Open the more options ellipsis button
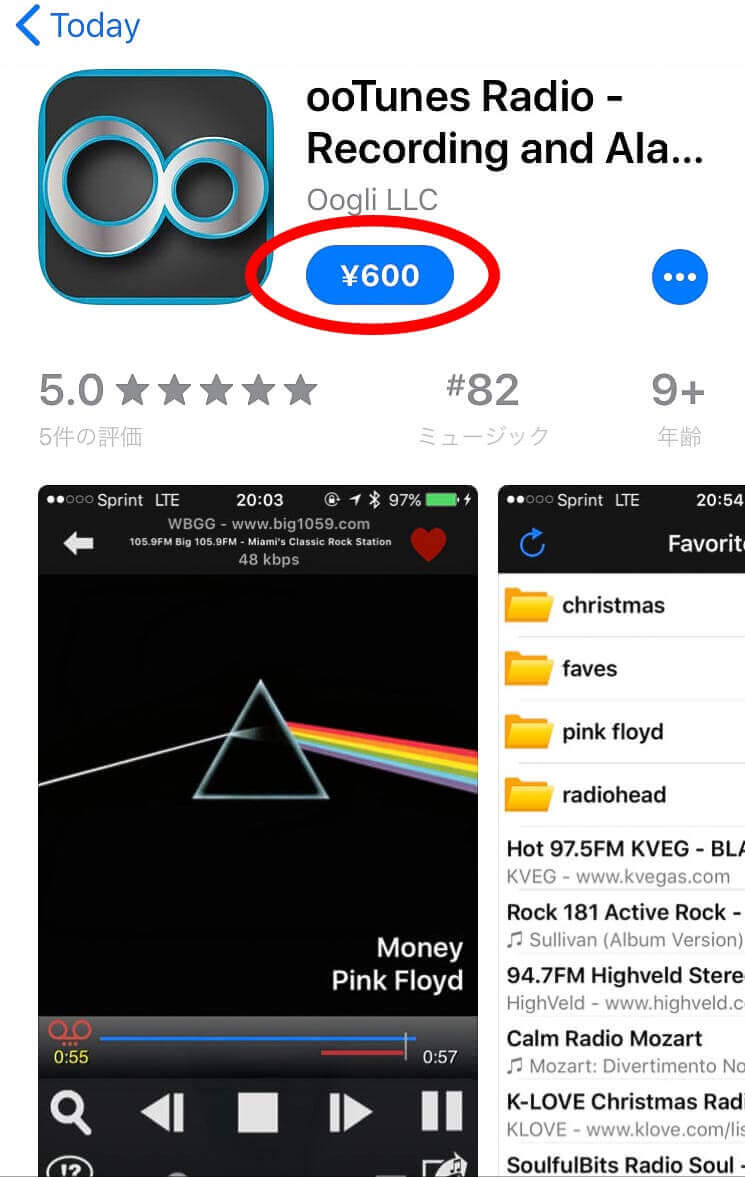 coord(679,276)
